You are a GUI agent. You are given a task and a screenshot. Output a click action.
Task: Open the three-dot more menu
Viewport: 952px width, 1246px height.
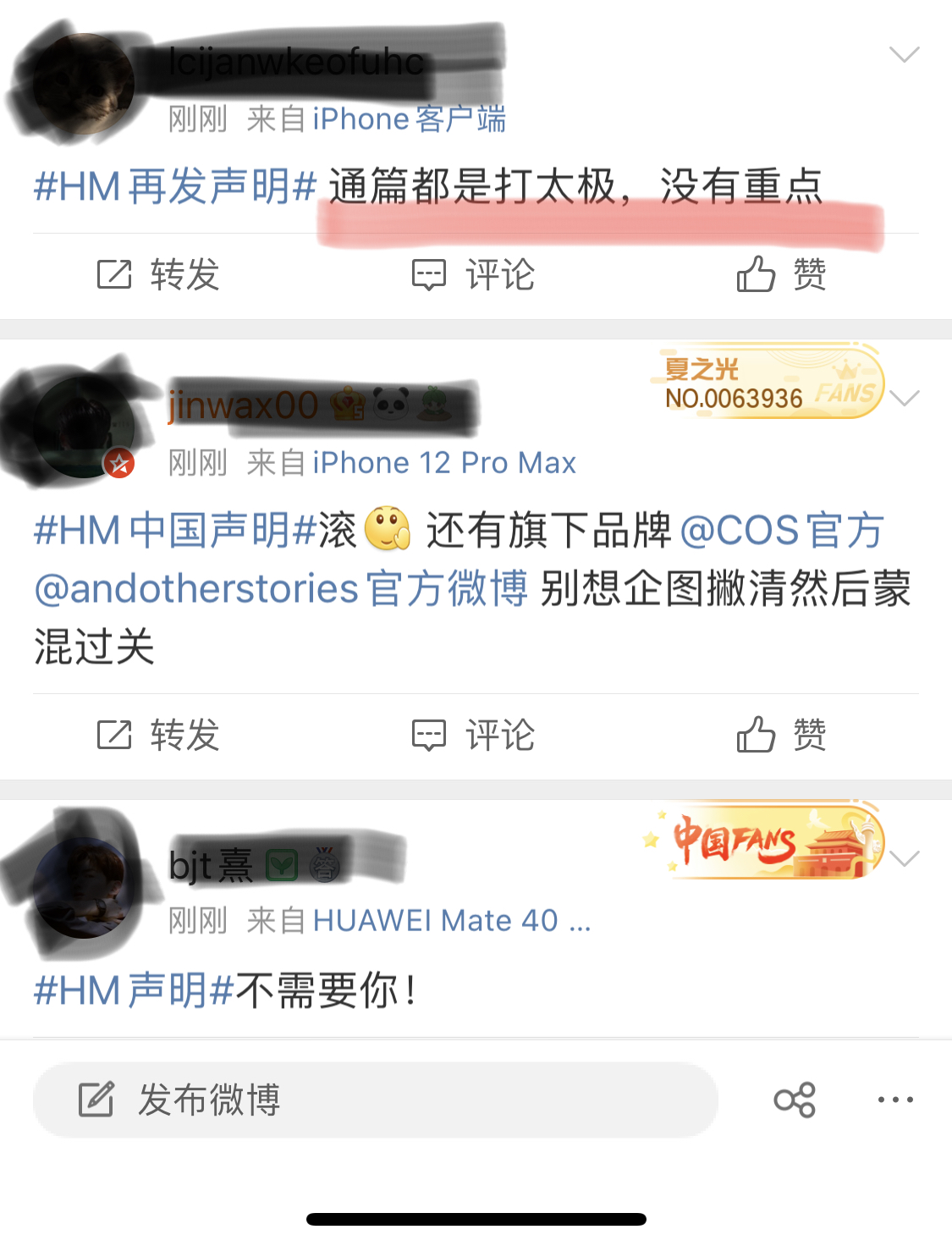click(x=895, y=1100)
